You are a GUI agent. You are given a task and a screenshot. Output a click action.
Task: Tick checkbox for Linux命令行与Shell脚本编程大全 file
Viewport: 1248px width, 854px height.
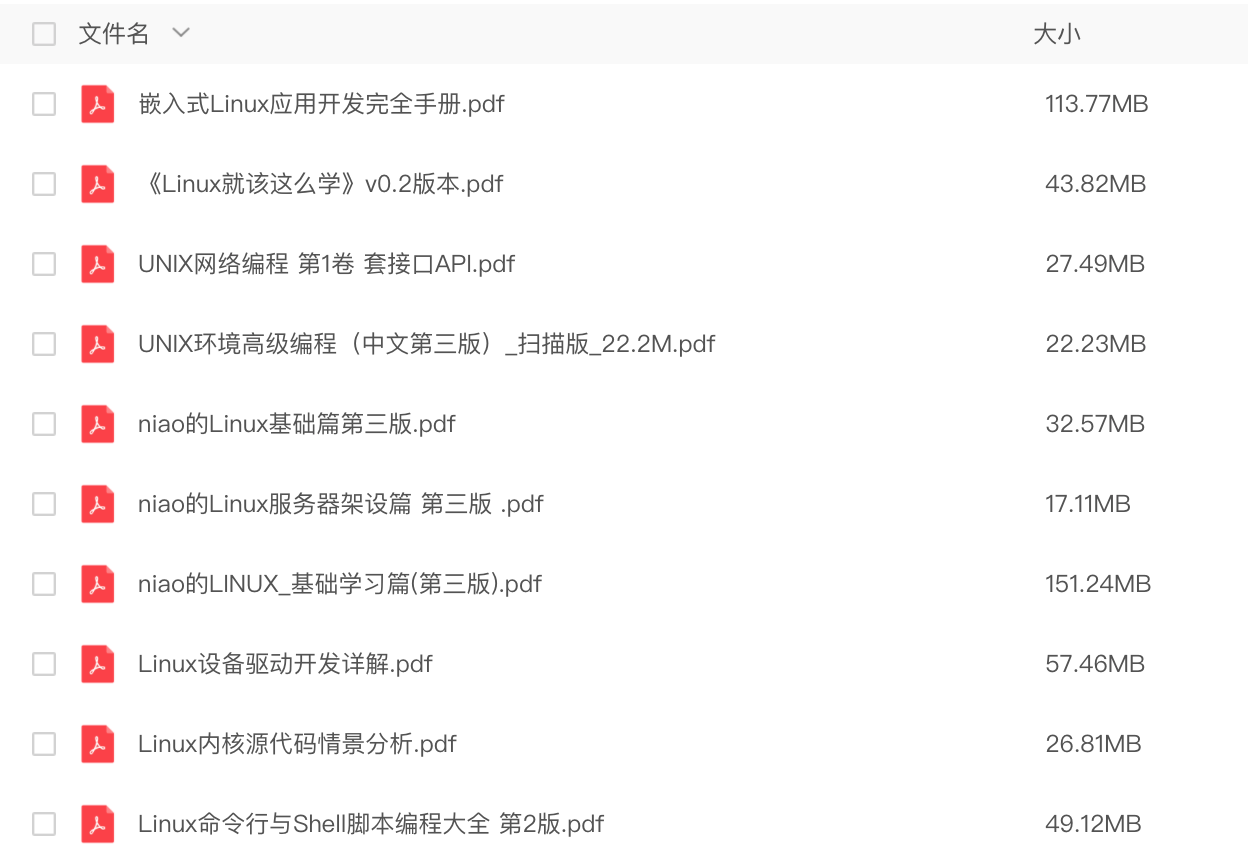[44, 824]
